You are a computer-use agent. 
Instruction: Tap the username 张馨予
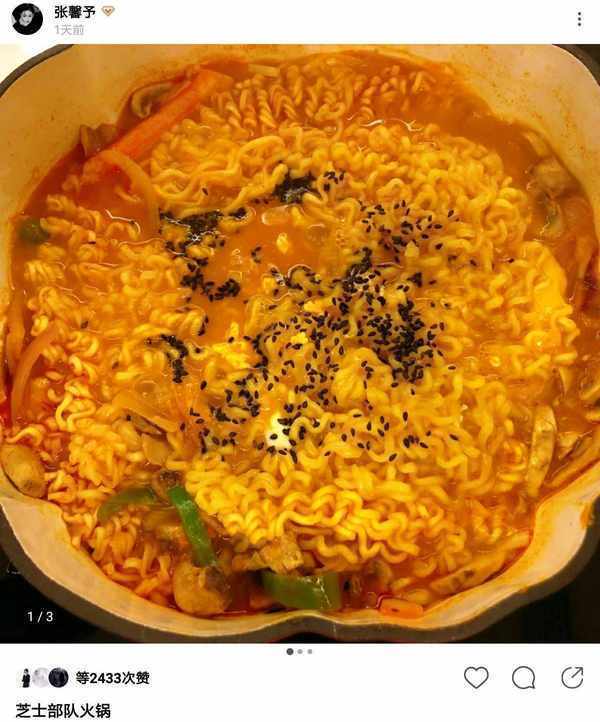click(75, 11)
